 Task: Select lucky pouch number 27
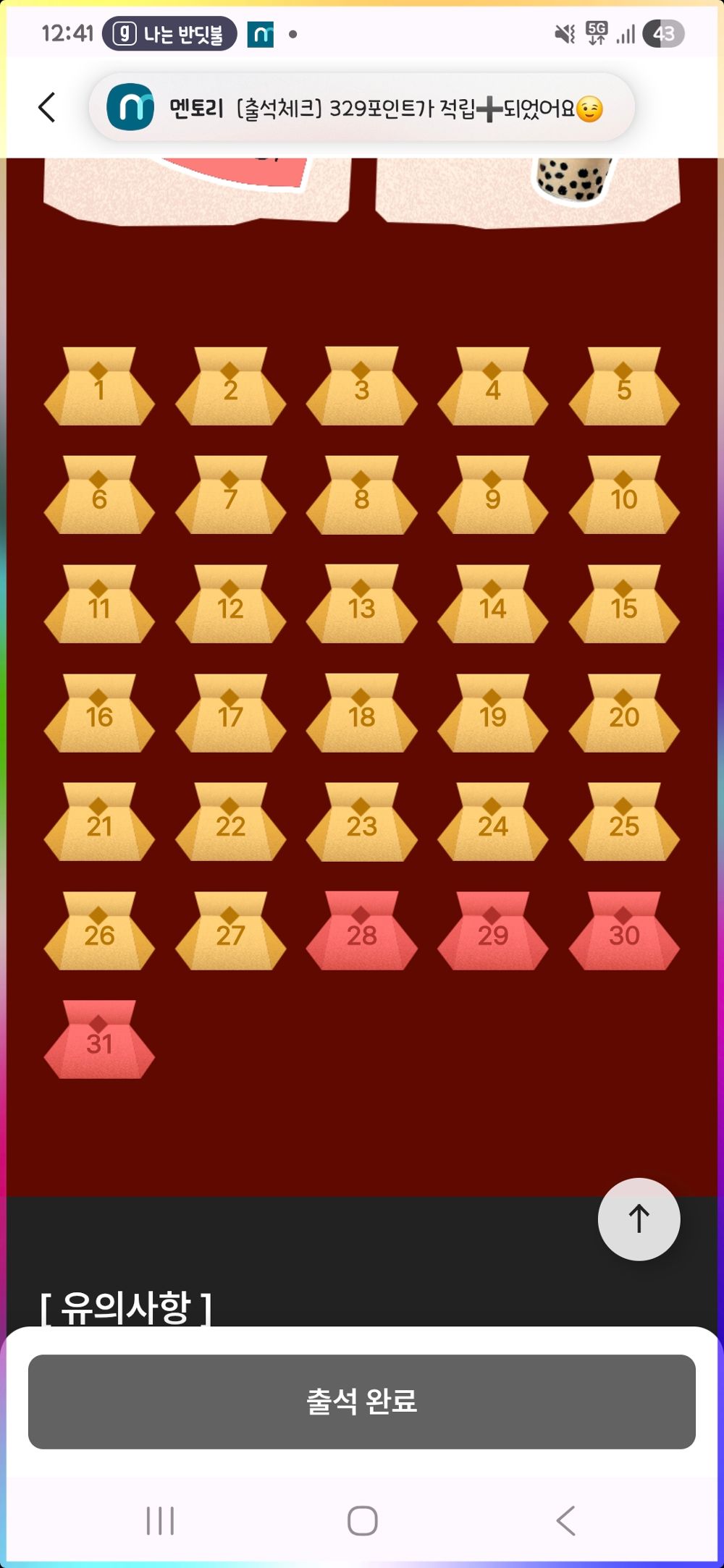[x=230, y=932]
